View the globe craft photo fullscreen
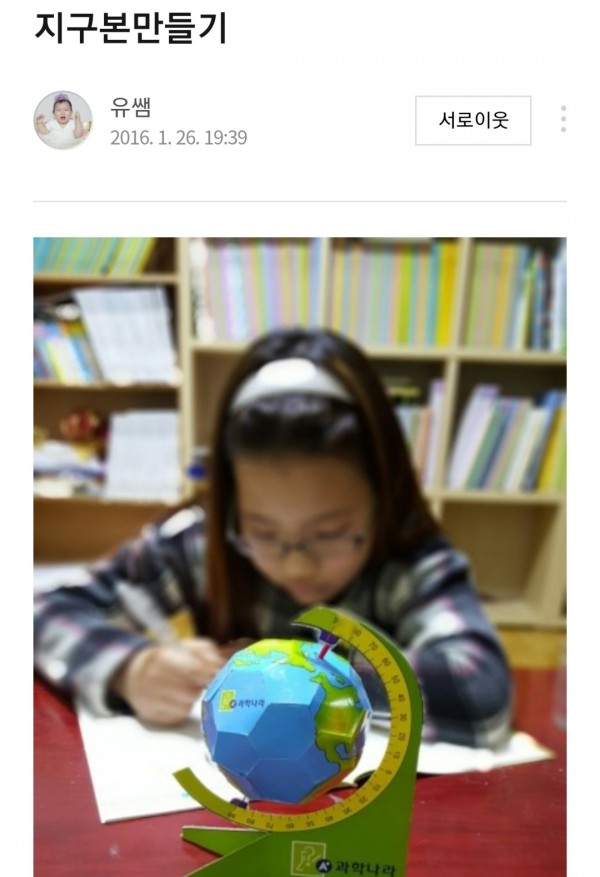Viewport: 600px width, 877px height. coord(300,555)
